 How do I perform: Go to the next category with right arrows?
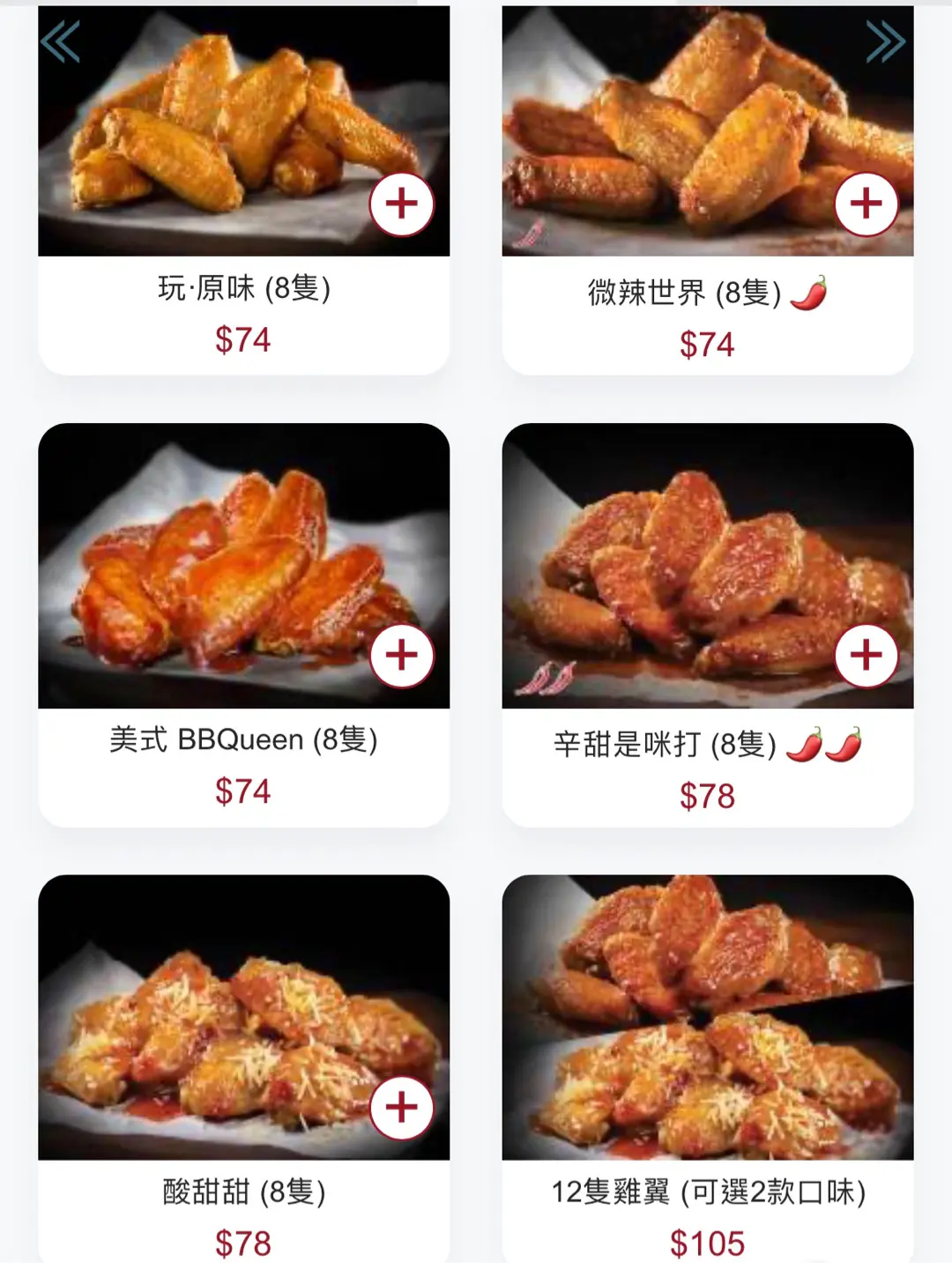(885, 41)
